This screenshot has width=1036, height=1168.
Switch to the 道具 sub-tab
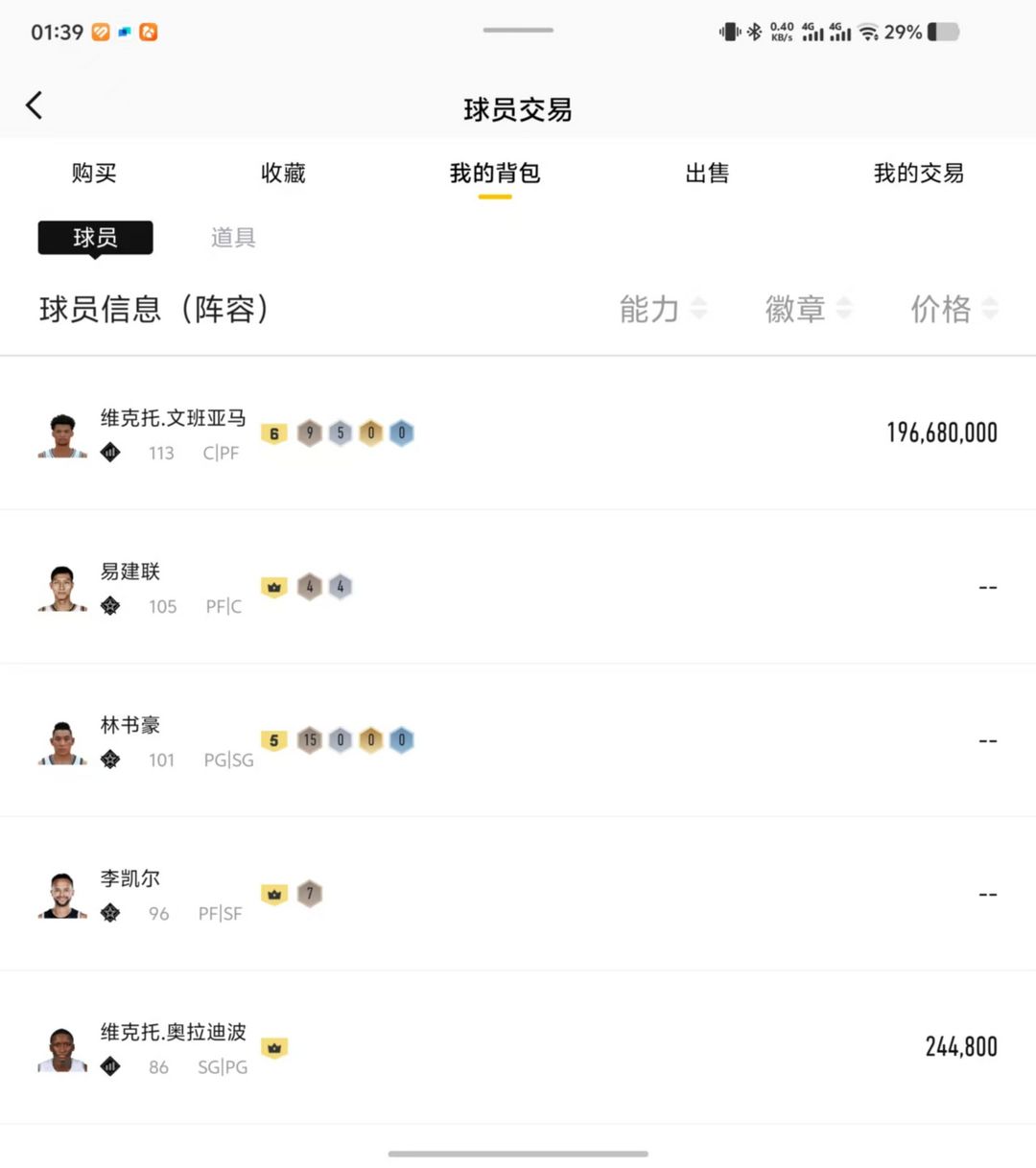pyautogui.click(x=233, y=238)
